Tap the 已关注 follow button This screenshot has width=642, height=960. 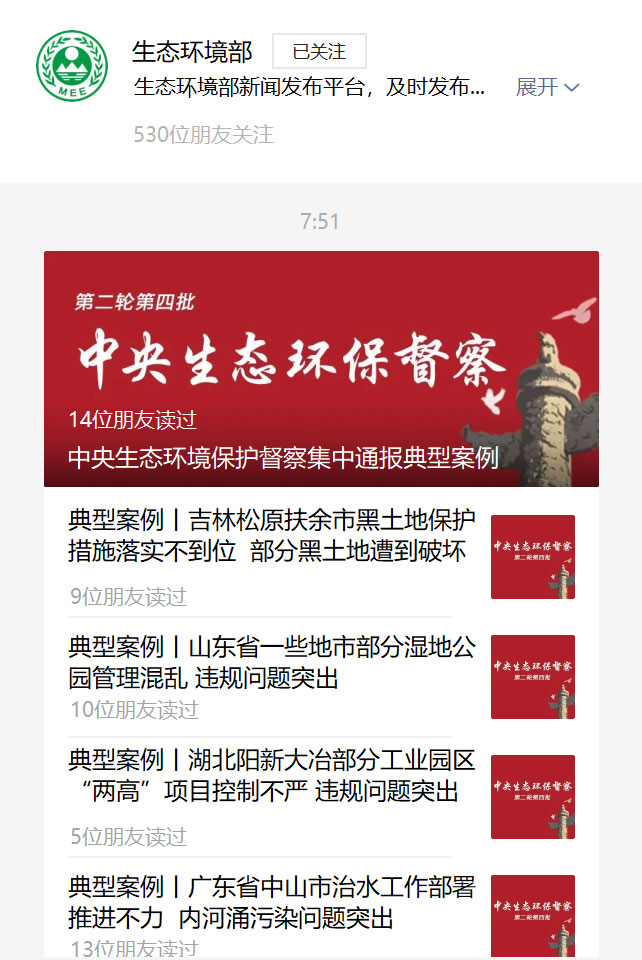(x=319, y=51)
